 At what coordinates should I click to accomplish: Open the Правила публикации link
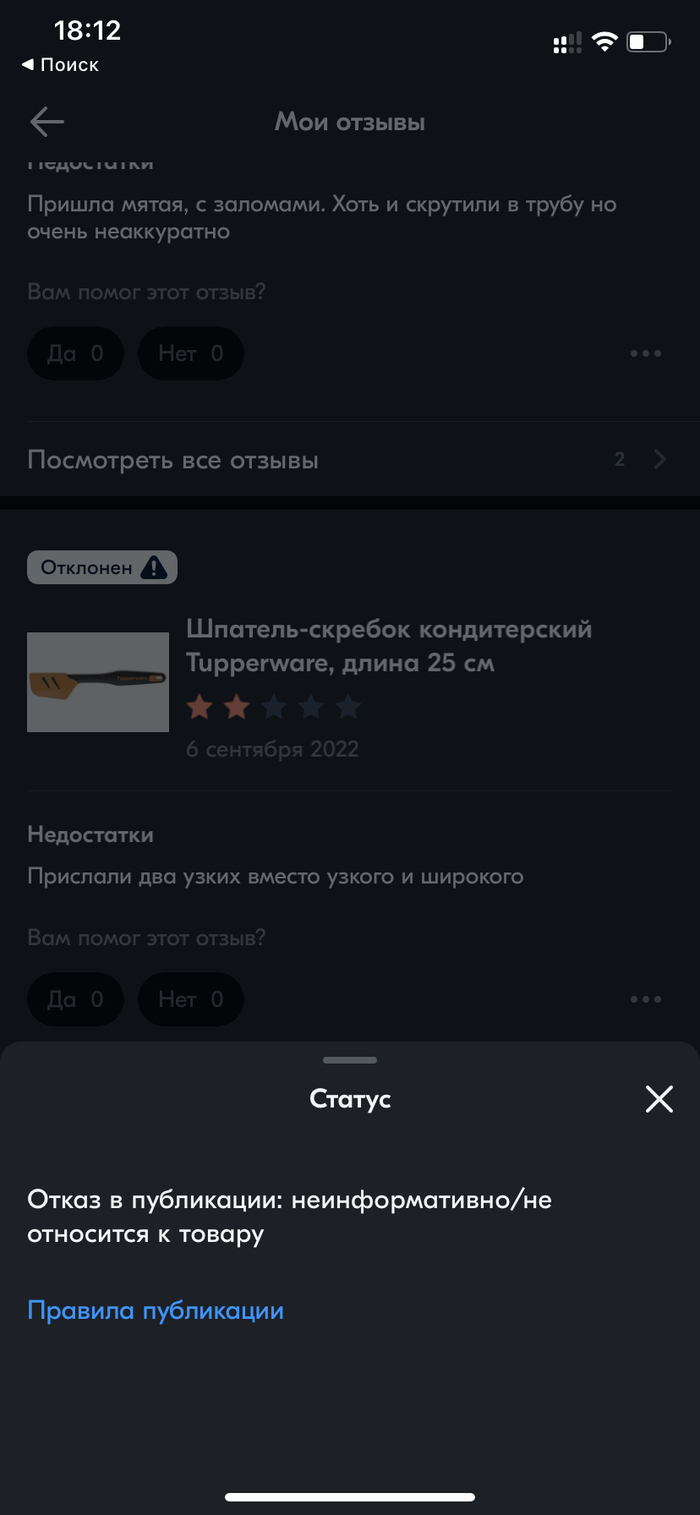pos(155,1310)
